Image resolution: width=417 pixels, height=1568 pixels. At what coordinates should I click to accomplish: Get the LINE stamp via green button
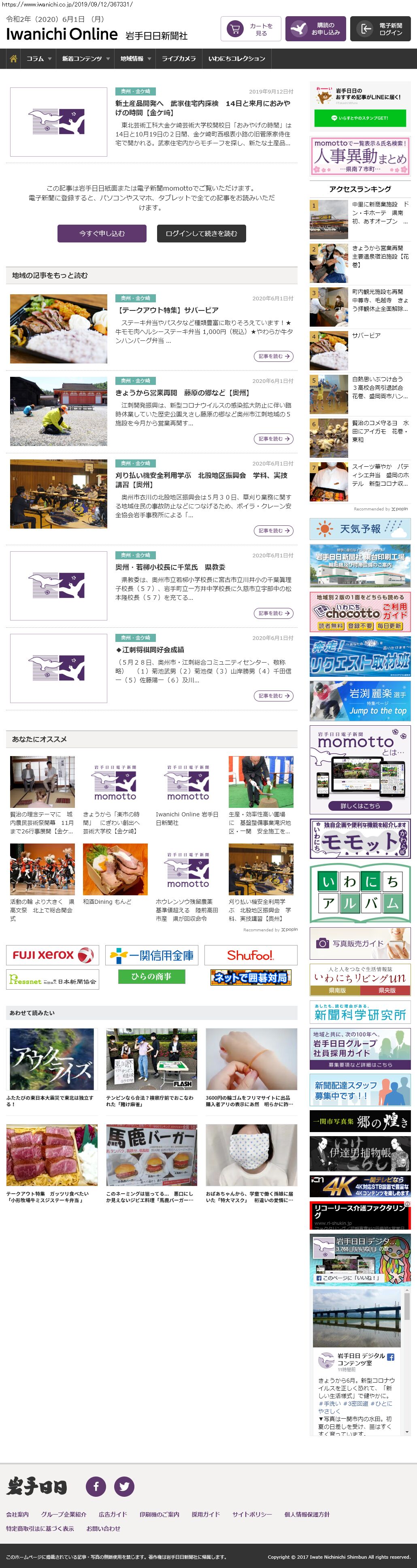359,118
